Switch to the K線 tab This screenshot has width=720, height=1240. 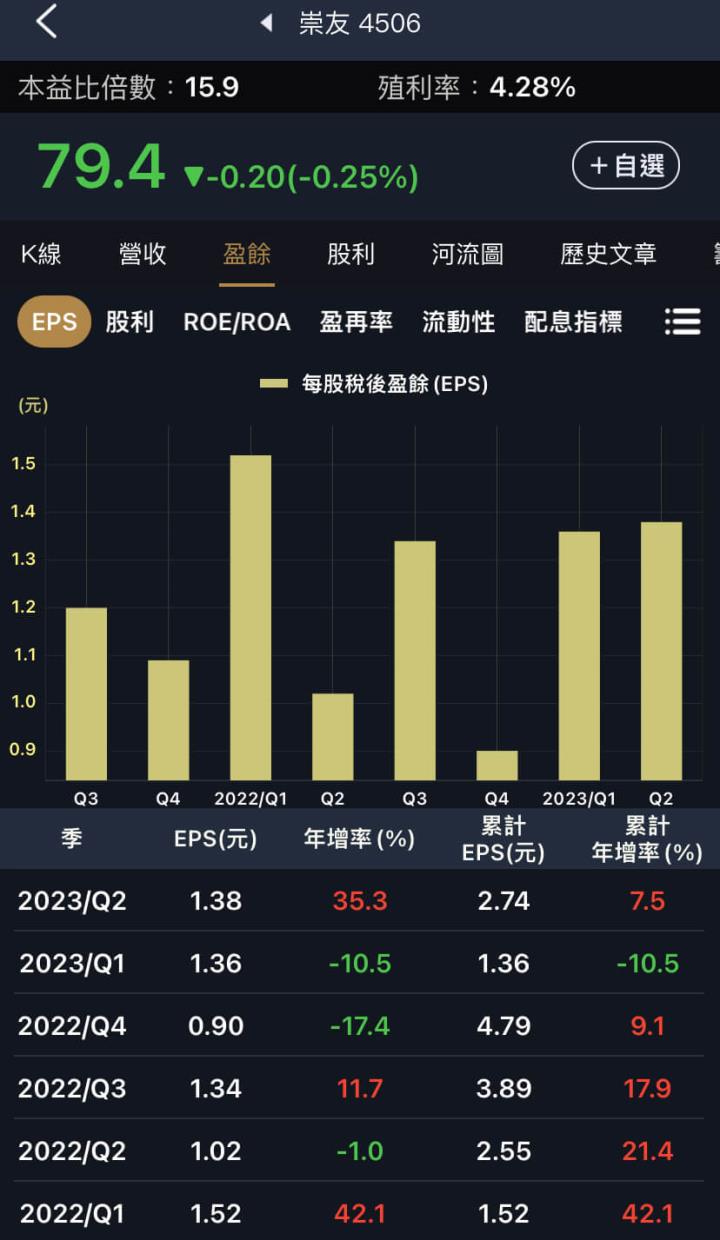[x=41, y=255]
